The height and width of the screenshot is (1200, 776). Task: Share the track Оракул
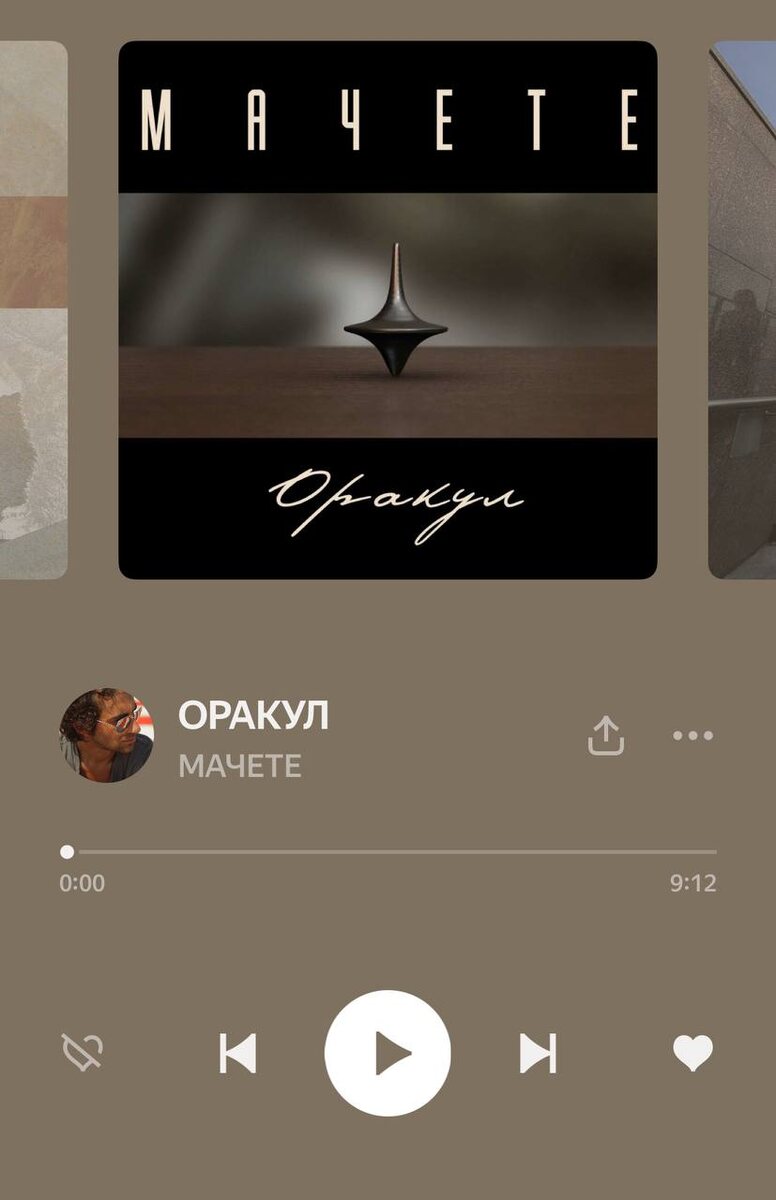[x=606, y=736]
